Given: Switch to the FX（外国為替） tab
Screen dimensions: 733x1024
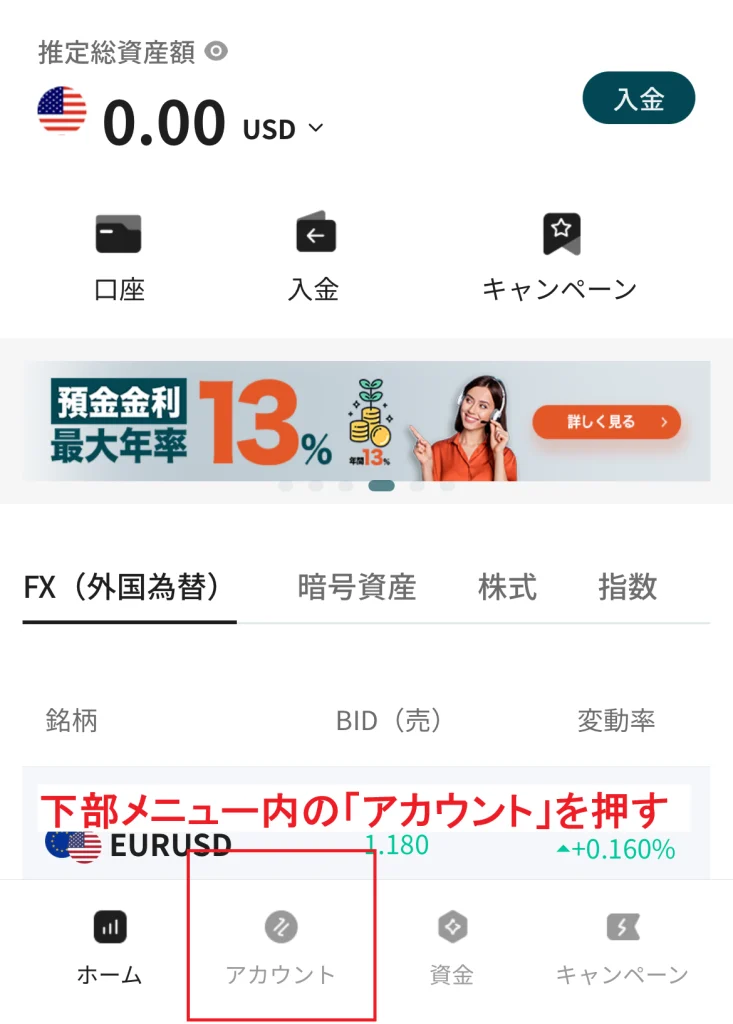Looking at the screenshot, I should pos(121,587).
